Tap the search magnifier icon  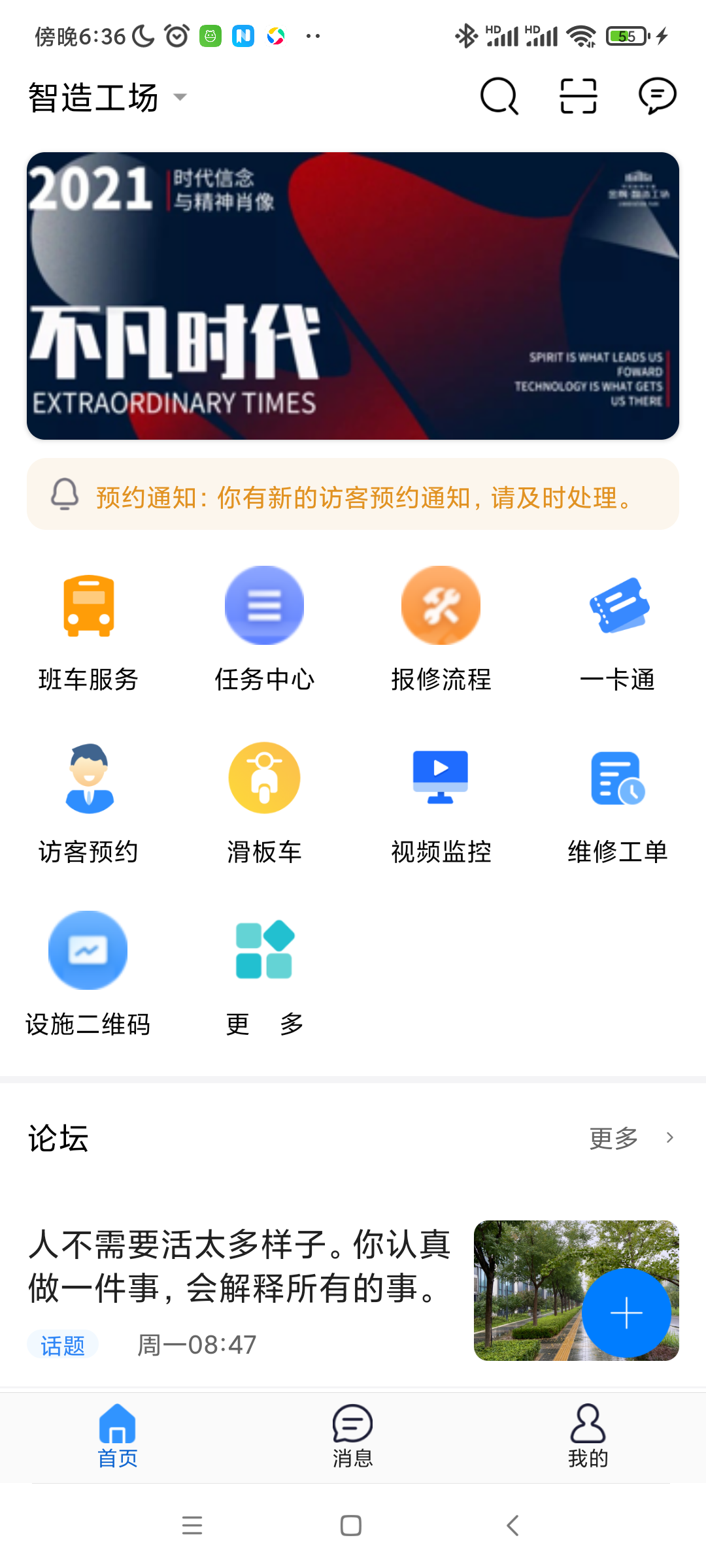coord(499,95)
